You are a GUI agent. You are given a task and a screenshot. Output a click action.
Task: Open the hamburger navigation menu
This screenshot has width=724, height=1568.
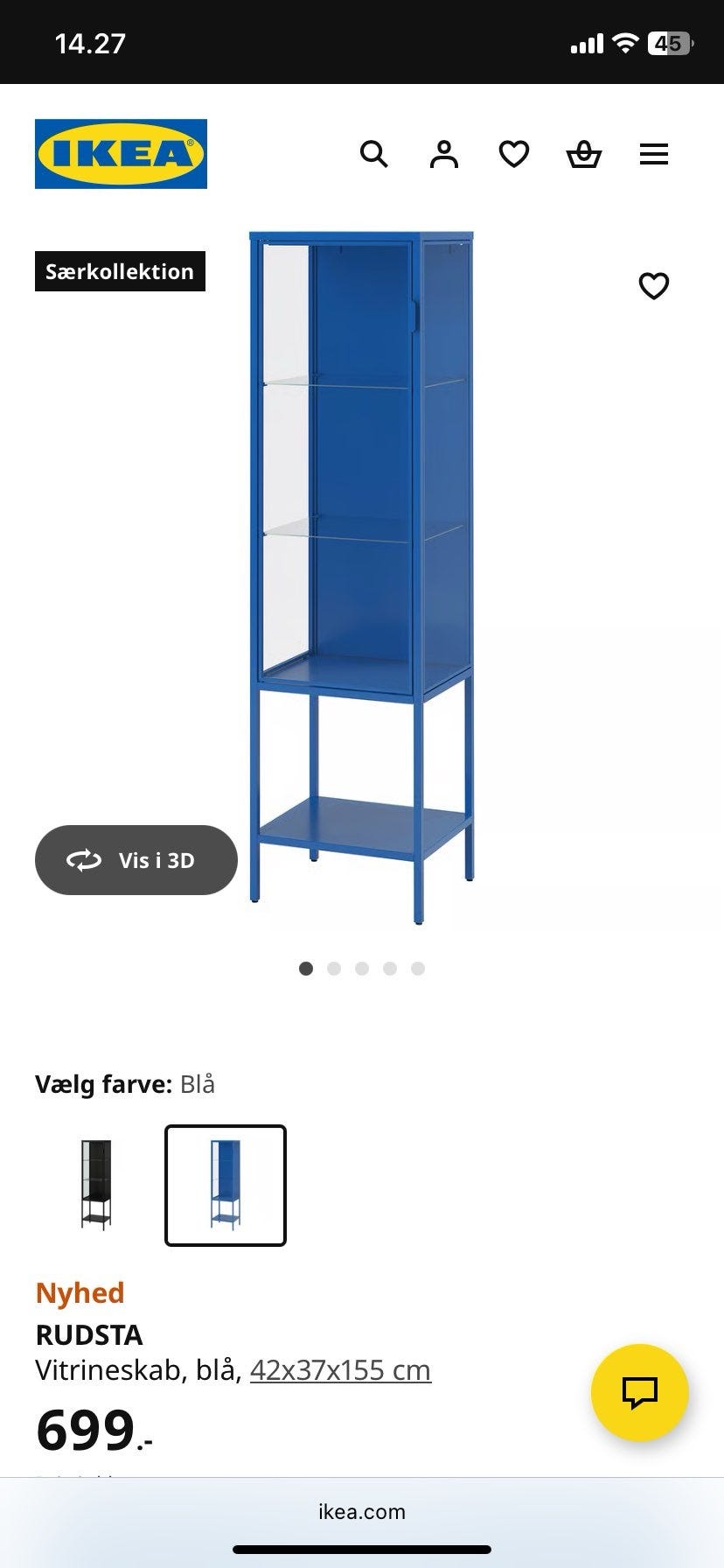tap(654, 154)
